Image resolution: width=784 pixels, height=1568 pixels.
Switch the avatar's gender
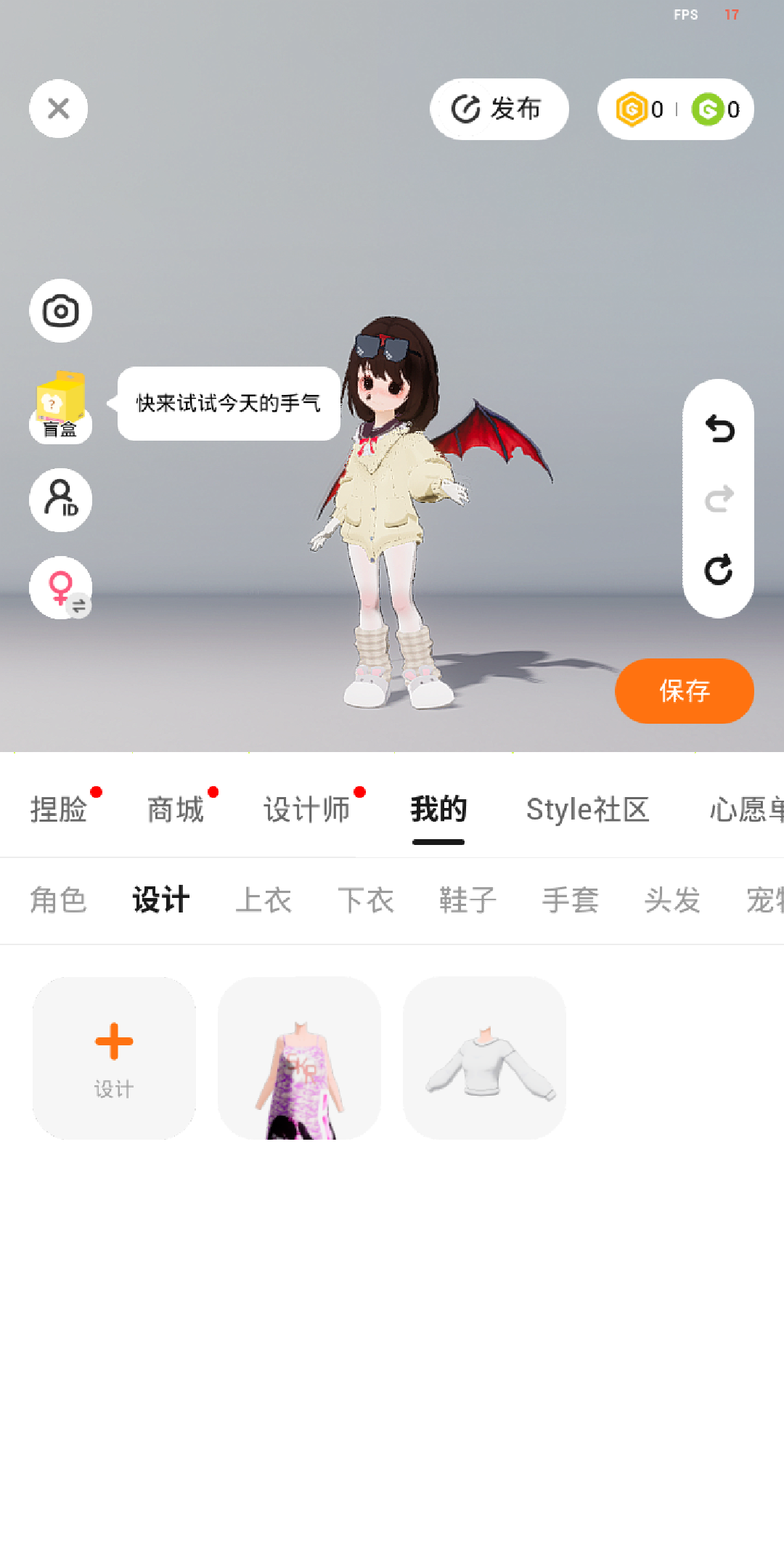pyautogui.click(x=60, y=587)
